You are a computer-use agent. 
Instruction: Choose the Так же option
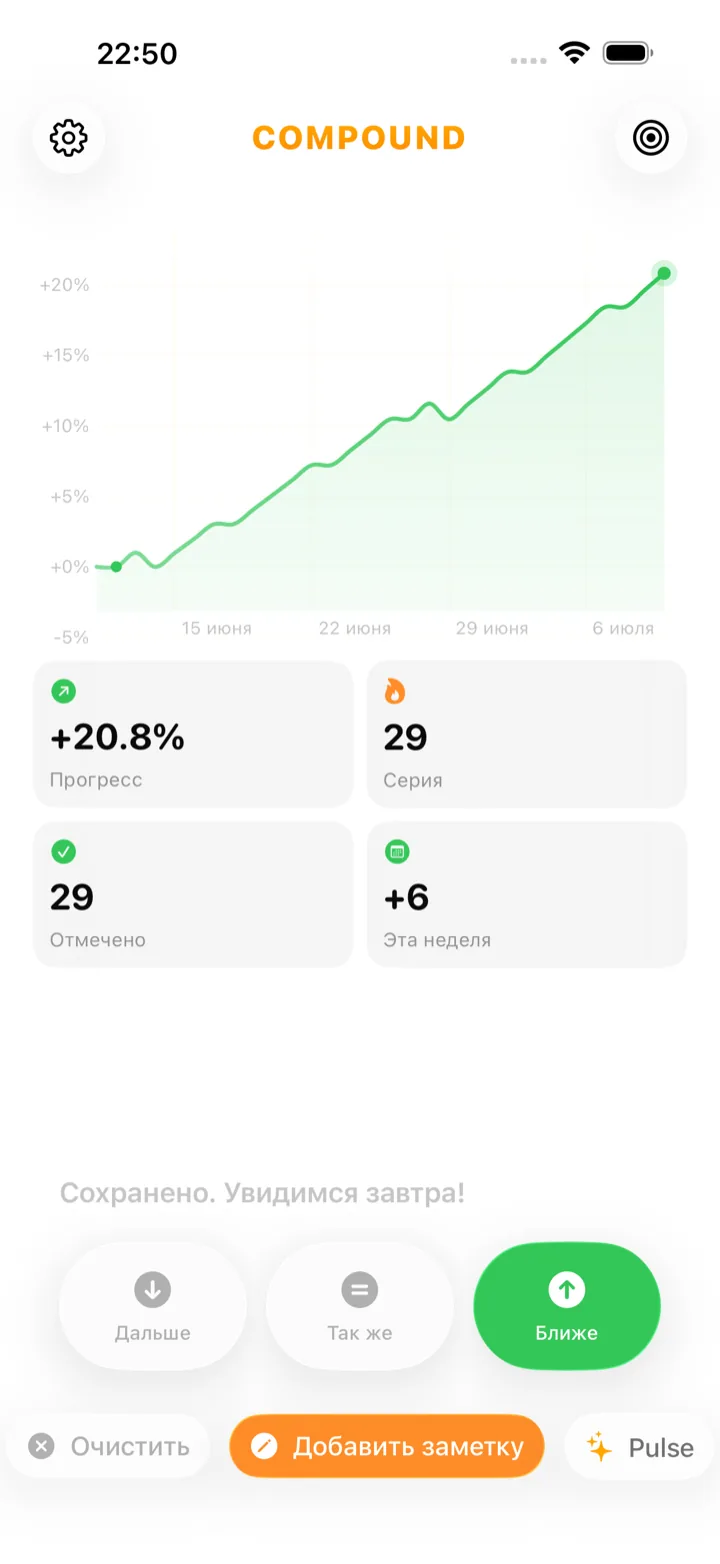360,1306
